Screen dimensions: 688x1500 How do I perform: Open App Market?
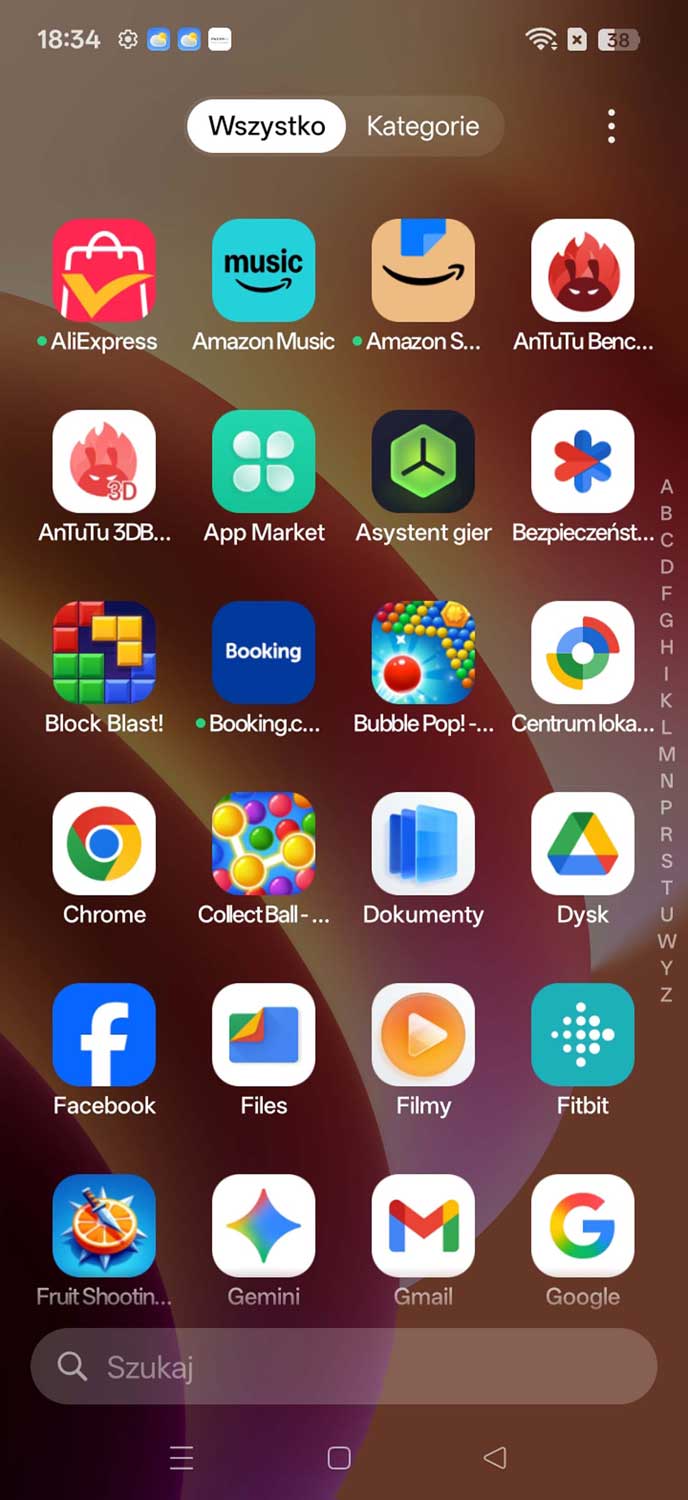pyautogui.click(x=263, y=461)
